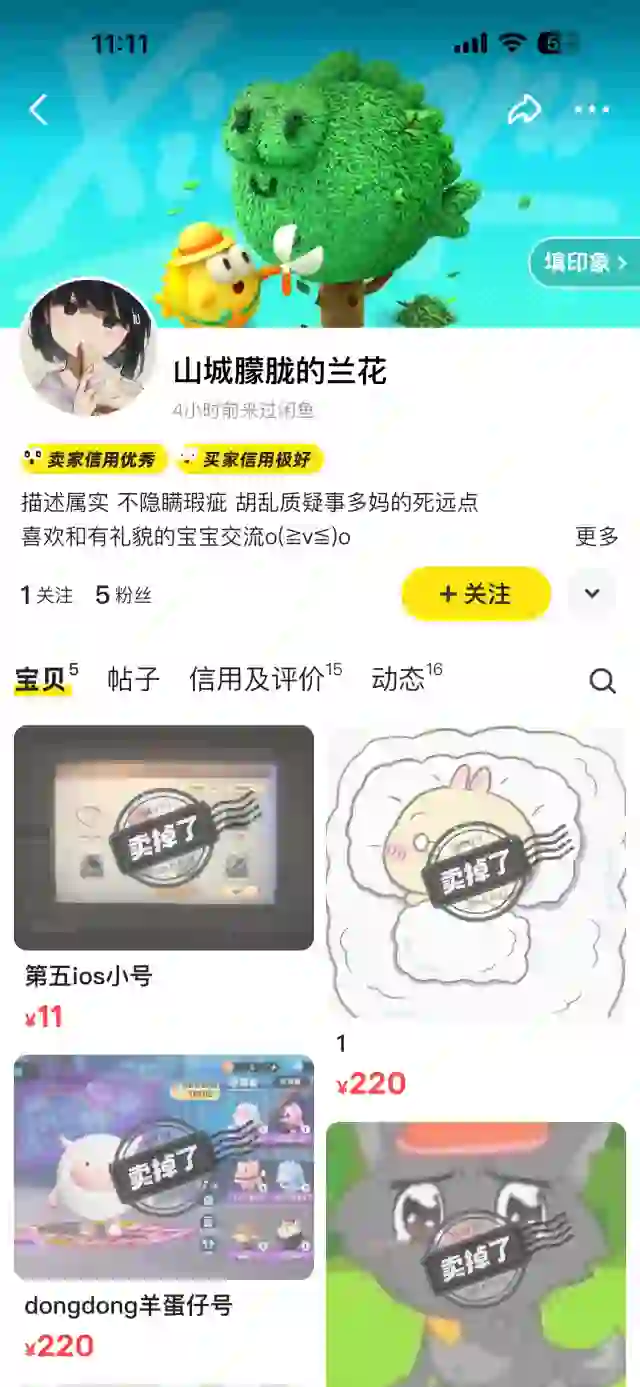Search within this seller's items
This screenshot has height=1387, width=640.
[x=602, y=681]
